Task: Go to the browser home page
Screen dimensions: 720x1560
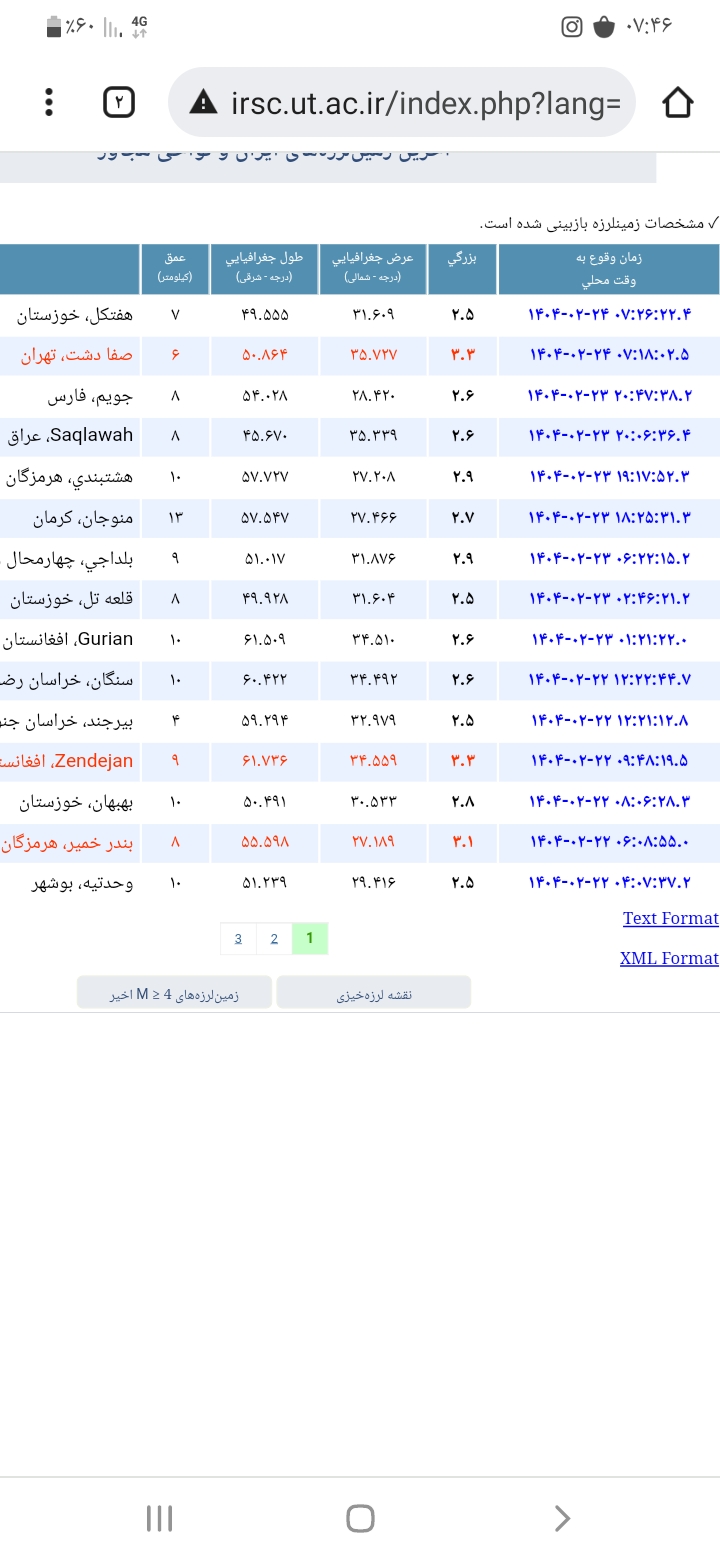Action: click(x=677, y=102)
